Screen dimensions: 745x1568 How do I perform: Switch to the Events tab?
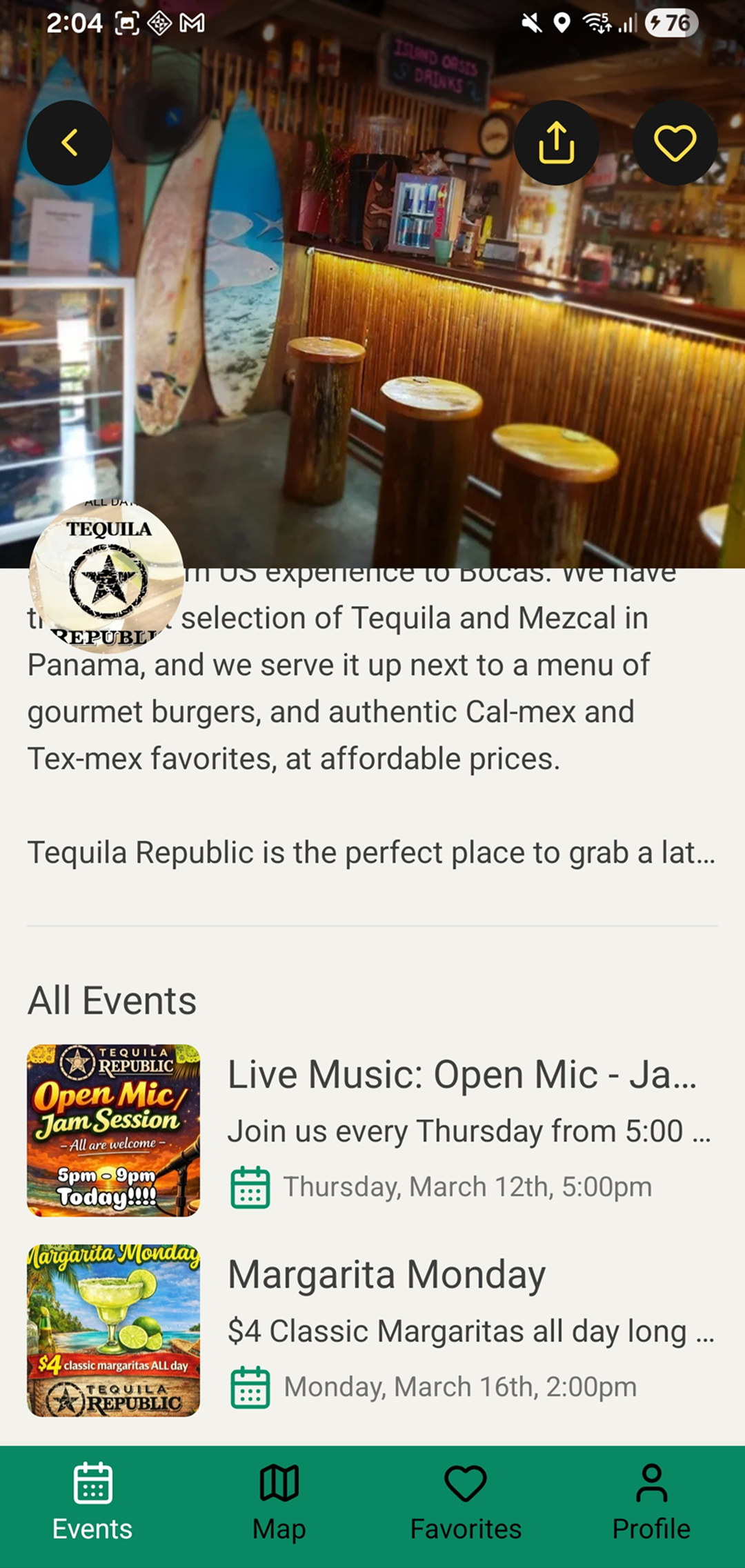tap(91, 1511)
